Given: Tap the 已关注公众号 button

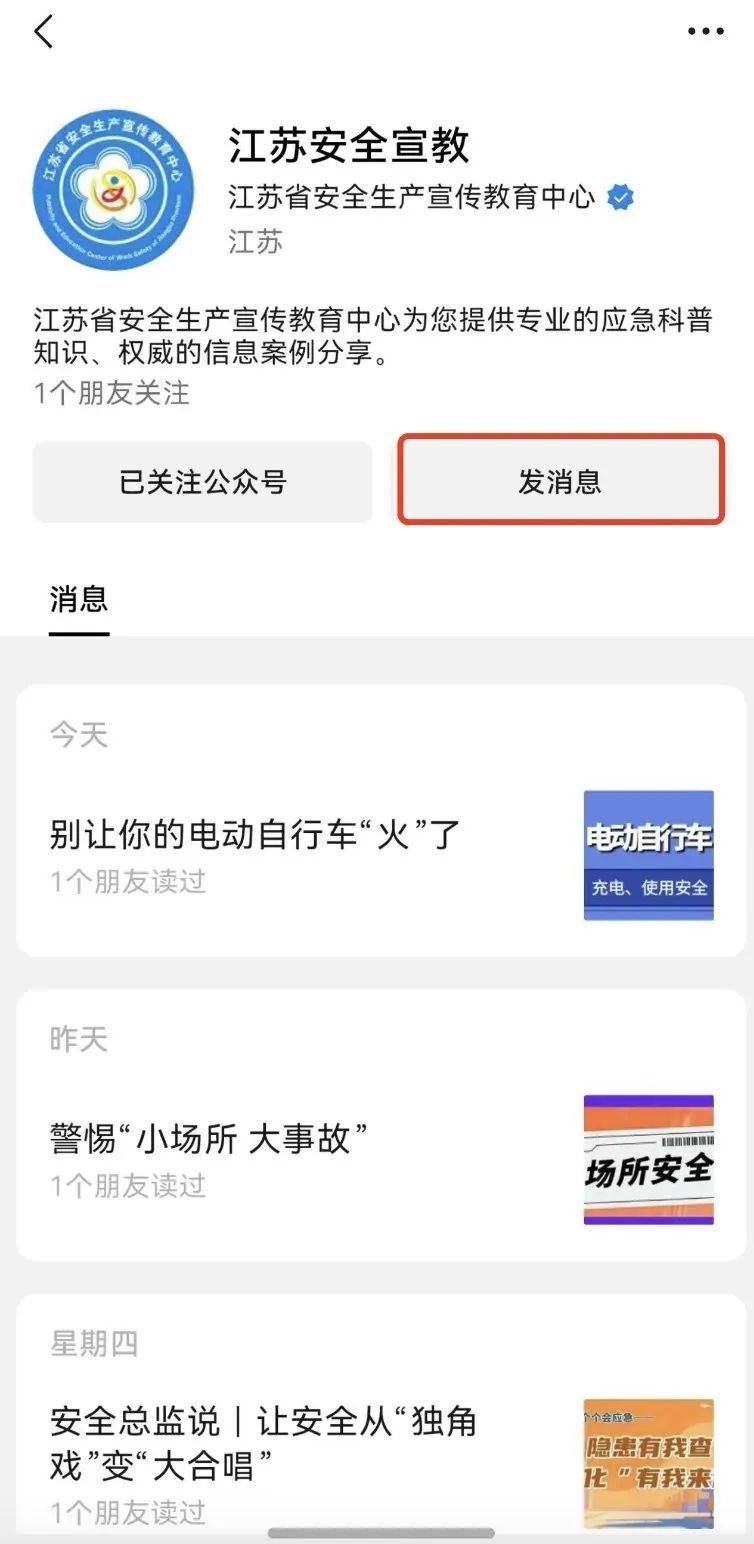Looking at the screenshot, I should (203, 482).
